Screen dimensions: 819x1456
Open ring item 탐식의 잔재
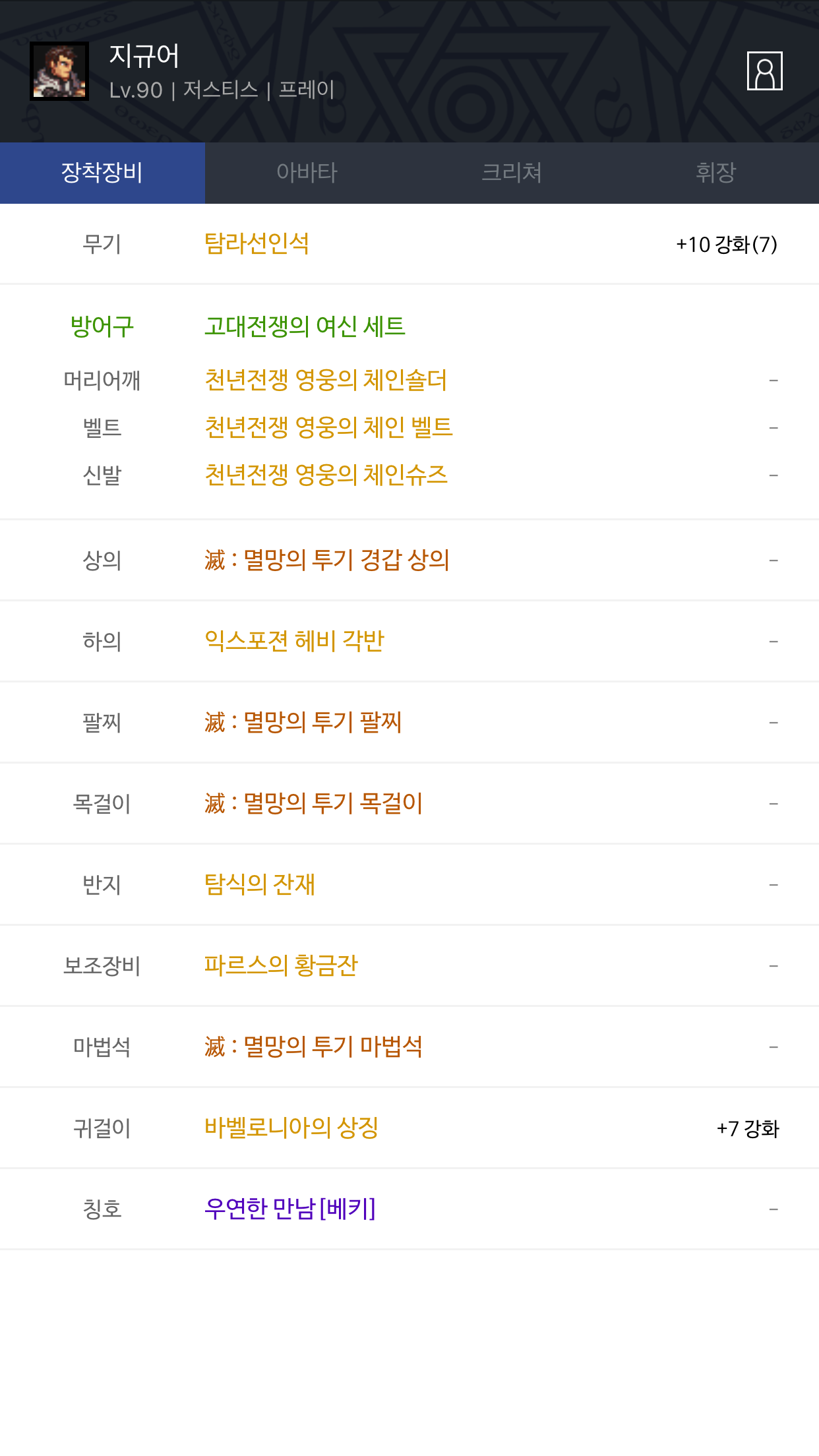[260, 885]
